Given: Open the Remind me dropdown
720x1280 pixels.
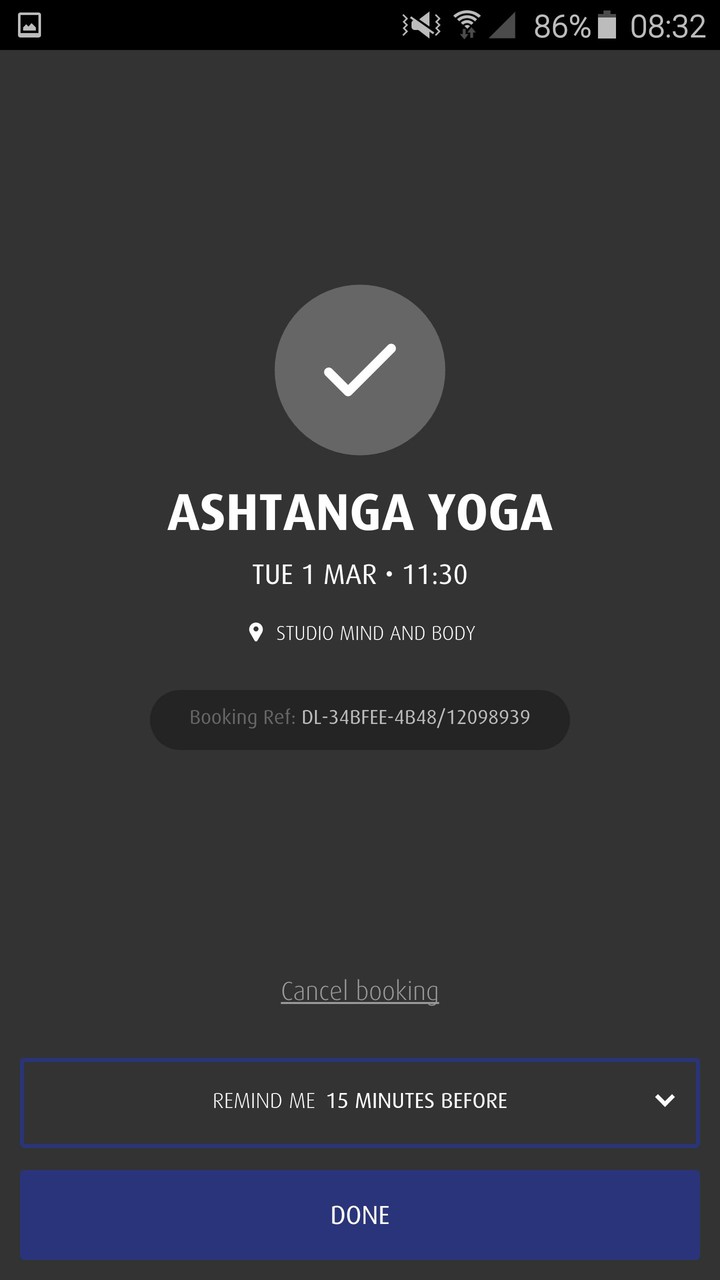Looking at the screenshot, I should pos(360,1101).
